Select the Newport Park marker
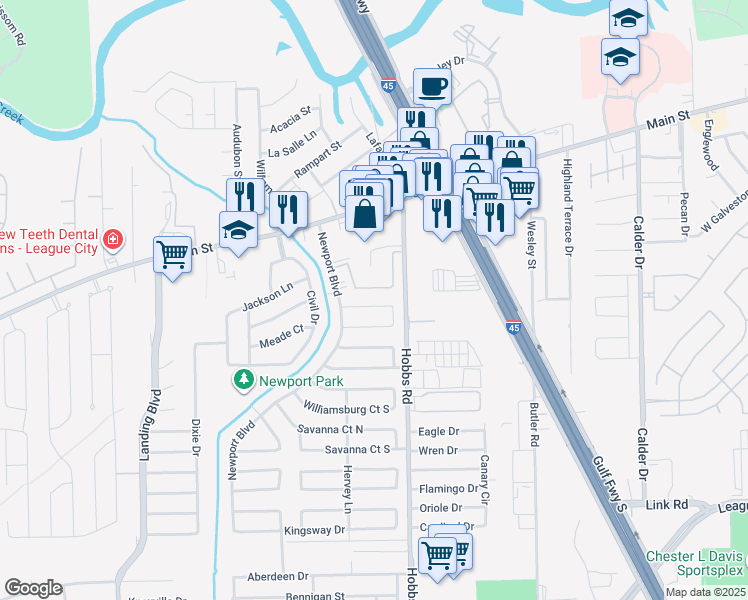Image resolution: width=748 pixels, height=600 pixels. pyautogui.click(x=243, y=380)
